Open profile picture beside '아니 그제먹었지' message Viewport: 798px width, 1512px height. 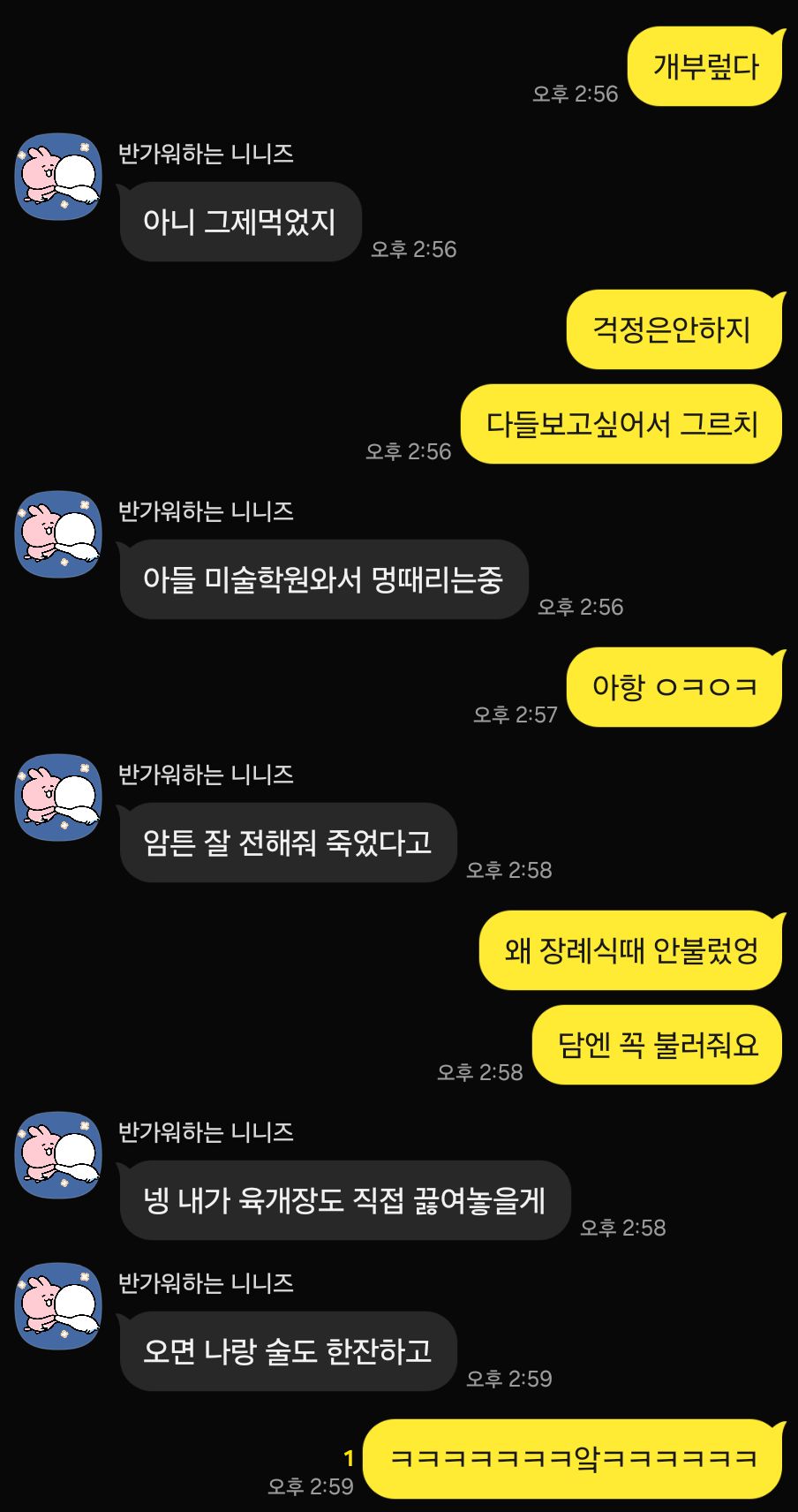pos(59,177)
